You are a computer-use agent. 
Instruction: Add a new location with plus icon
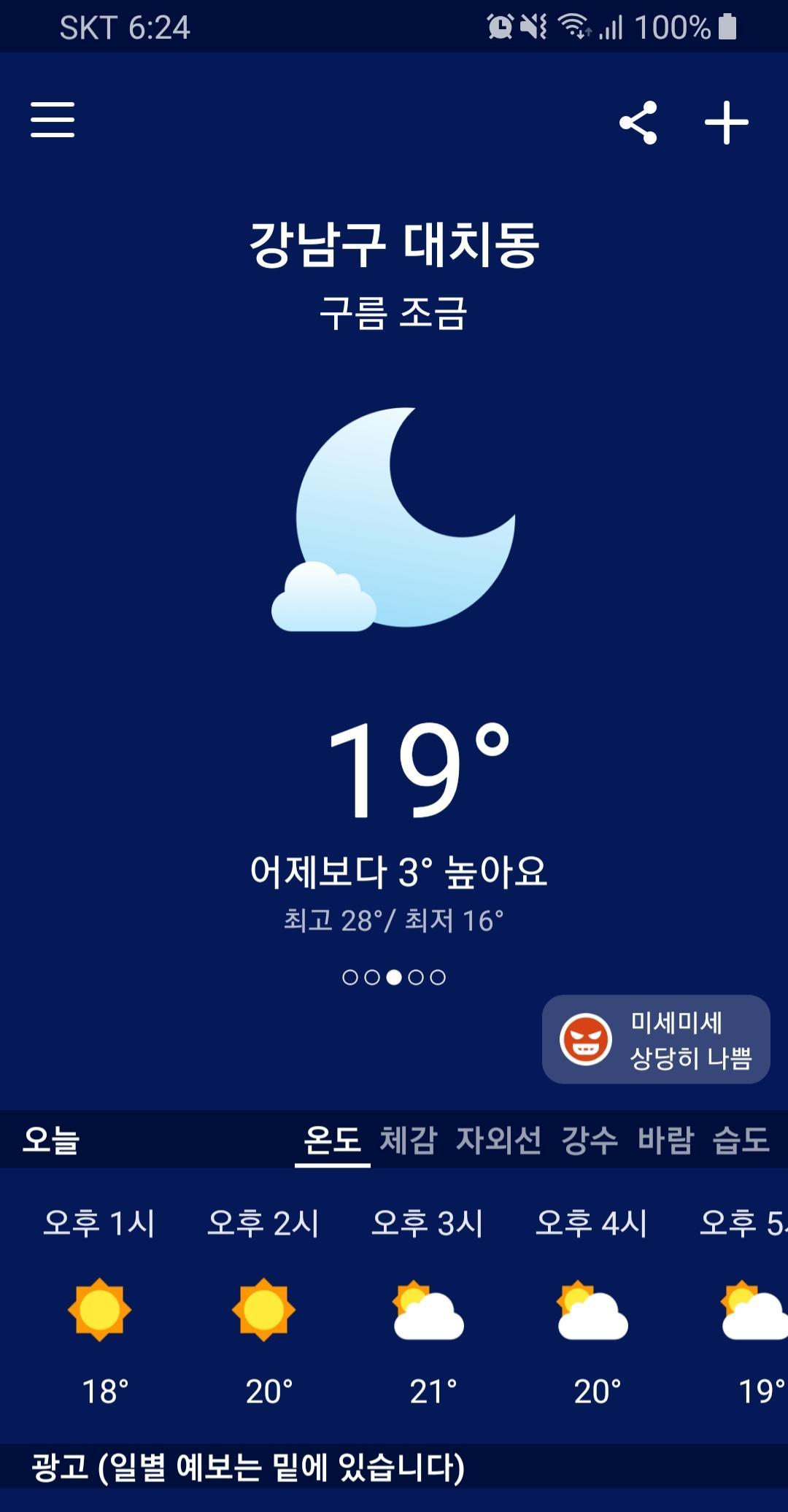(727, 123)
